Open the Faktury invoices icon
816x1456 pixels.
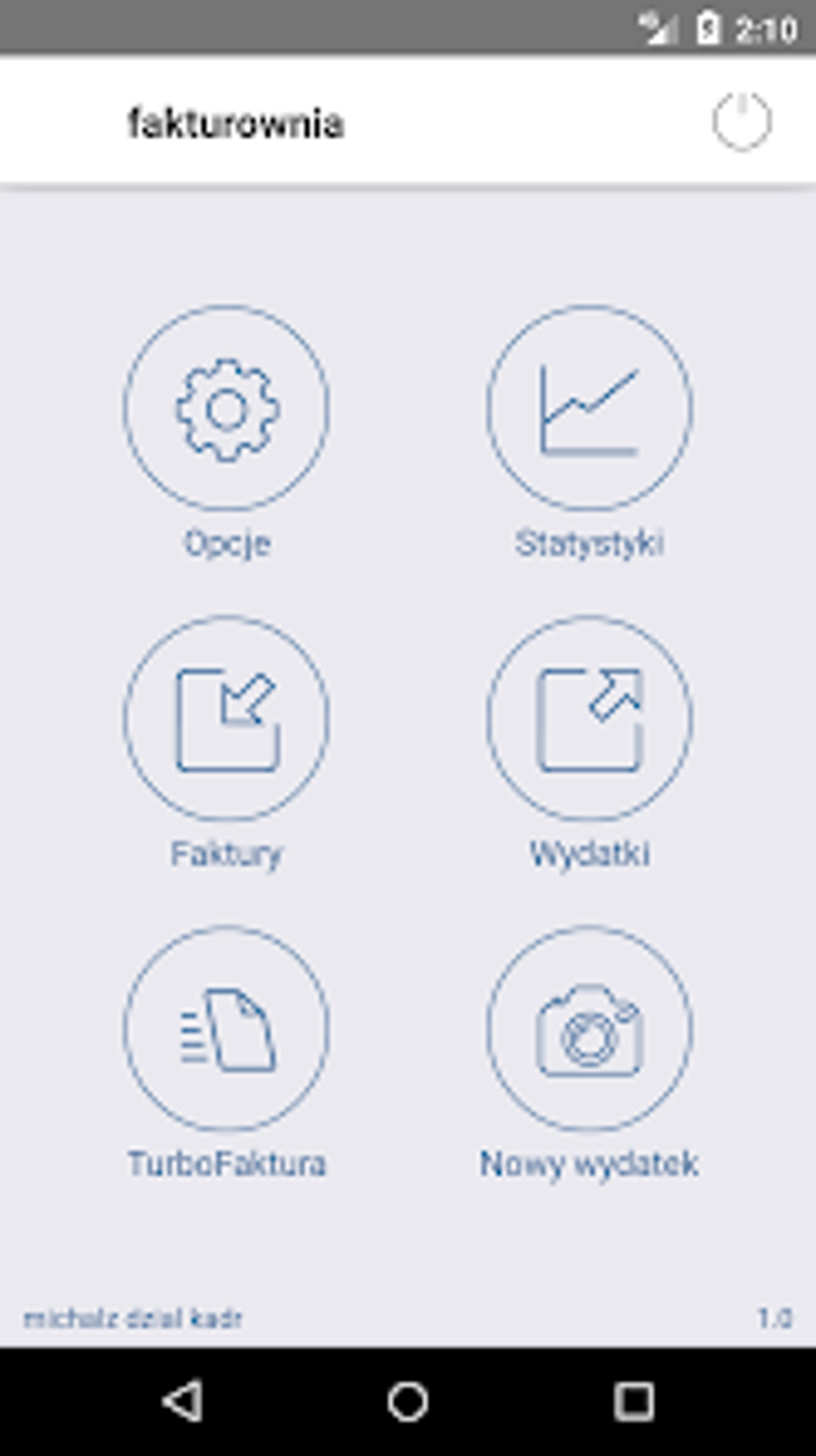pos(227,720)
